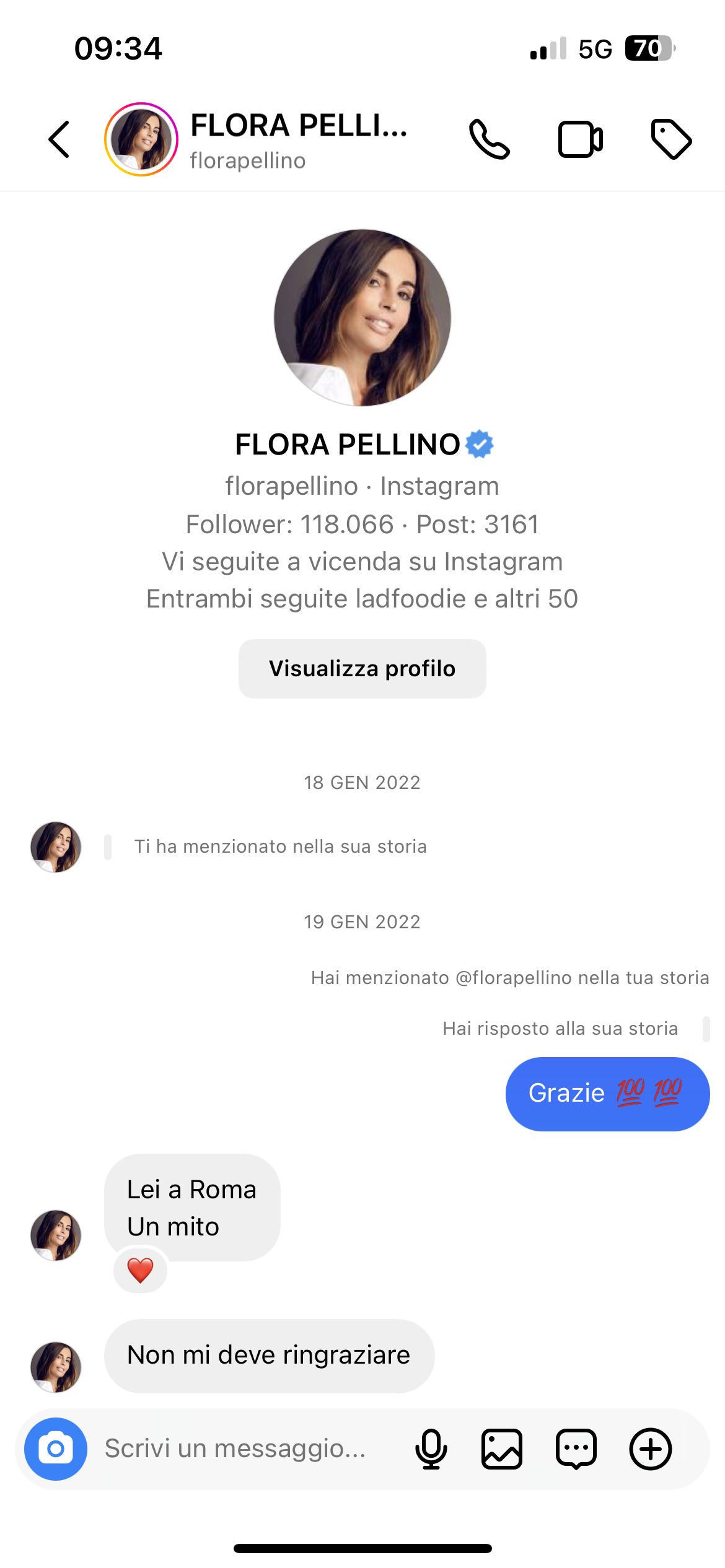Screen dimensions: 725x1568
Task: Go back to the inbox
Action: point(59,139)
